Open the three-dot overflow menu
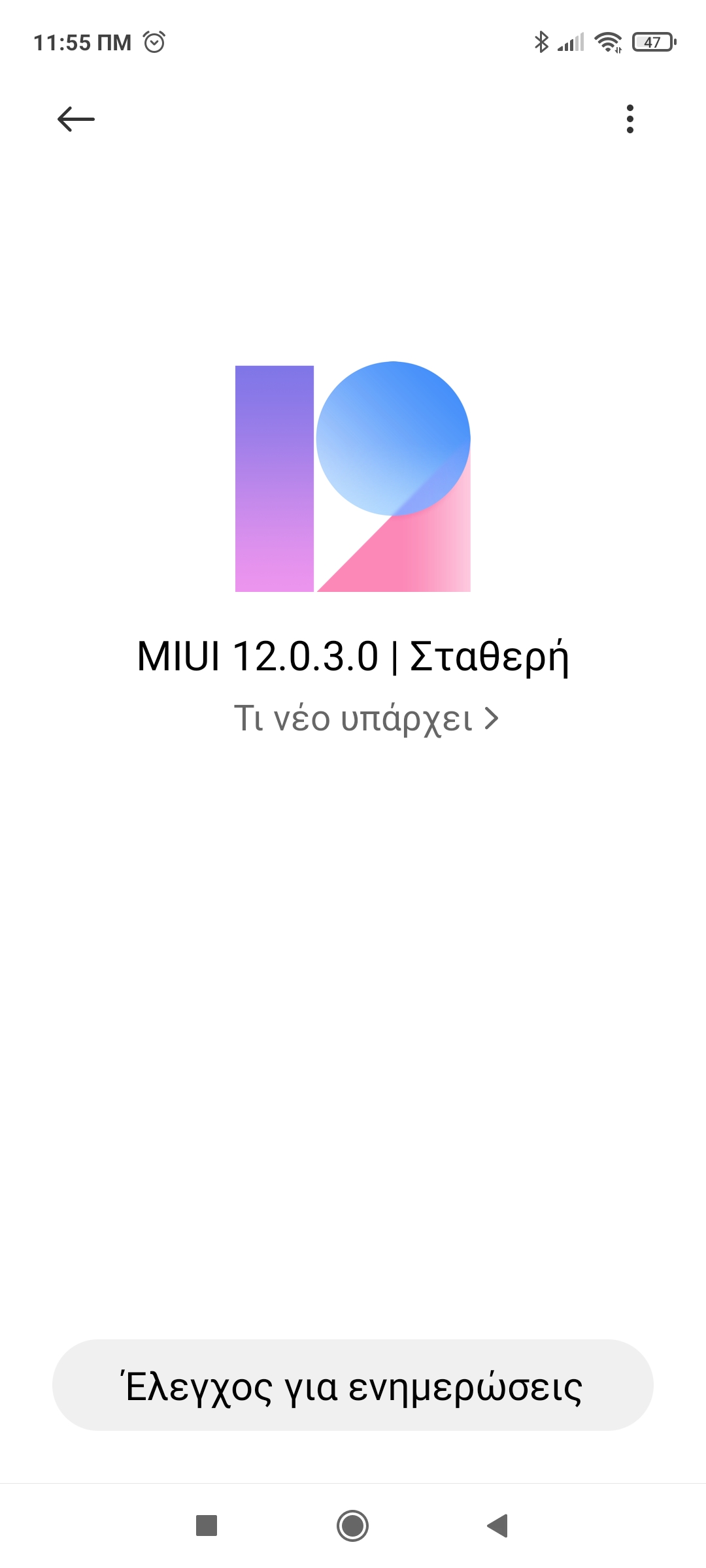706x1568 pixels. point(630,119)
